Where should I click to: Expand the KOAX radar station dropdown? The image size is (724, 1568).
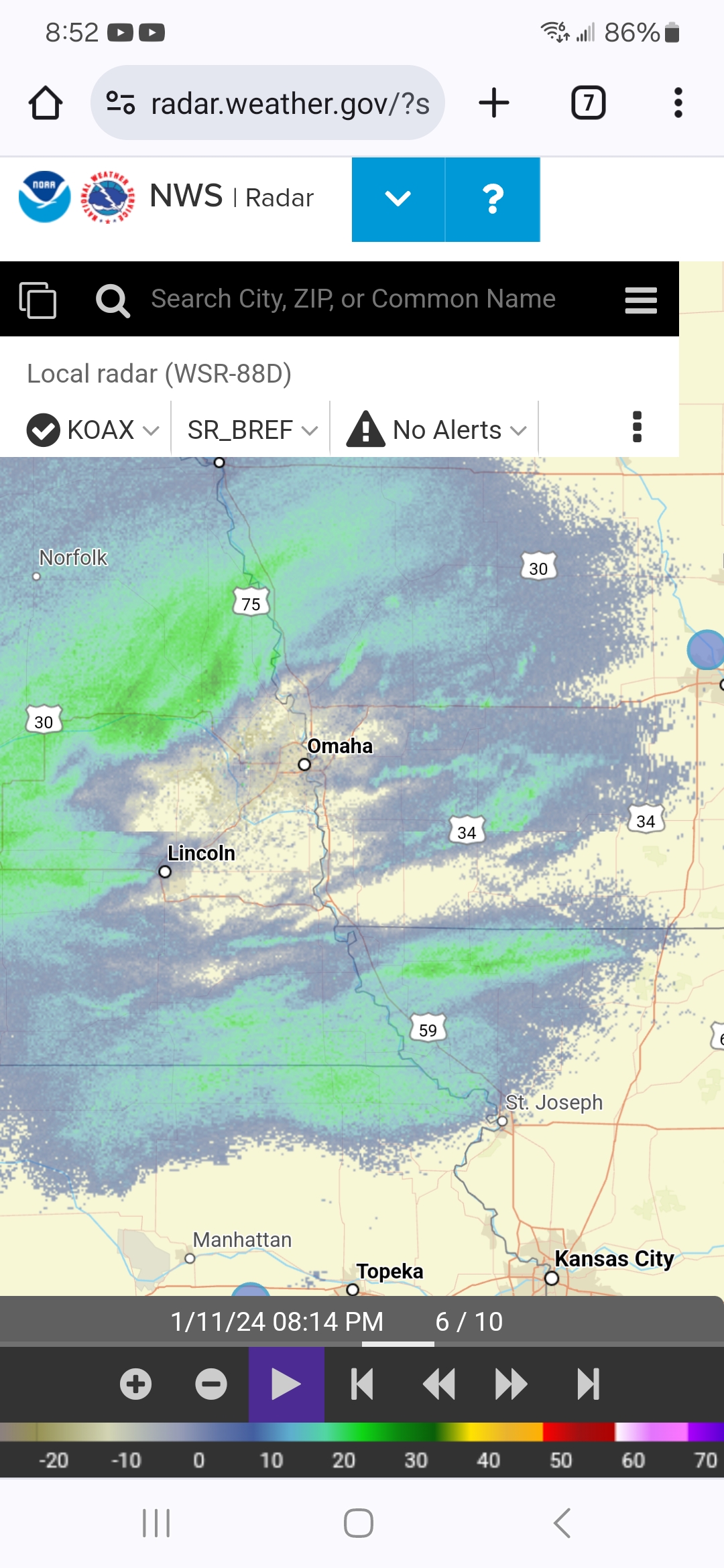pyautogui.click(x=94, y=430)
